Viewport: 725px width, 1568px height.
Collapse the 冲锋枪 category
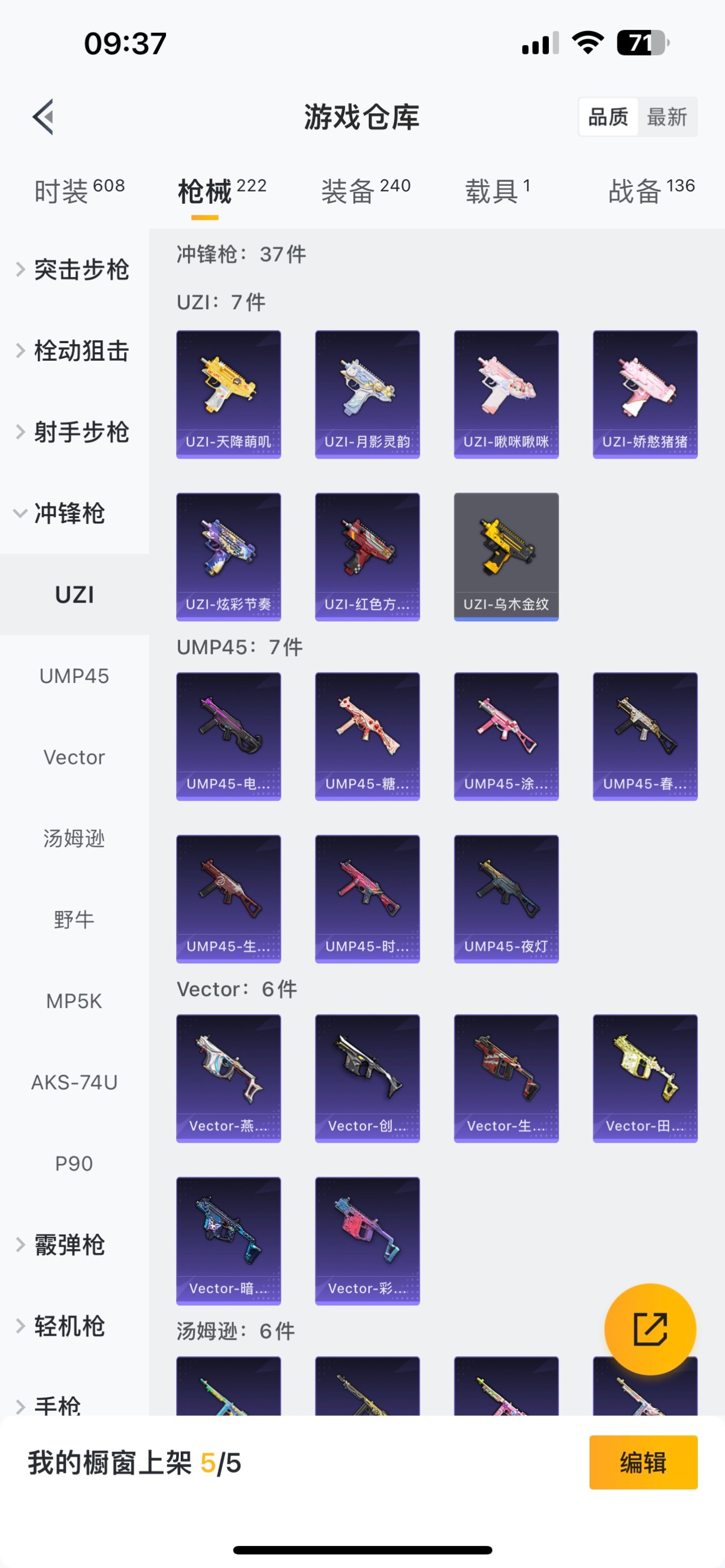click(x=61, y=513)
